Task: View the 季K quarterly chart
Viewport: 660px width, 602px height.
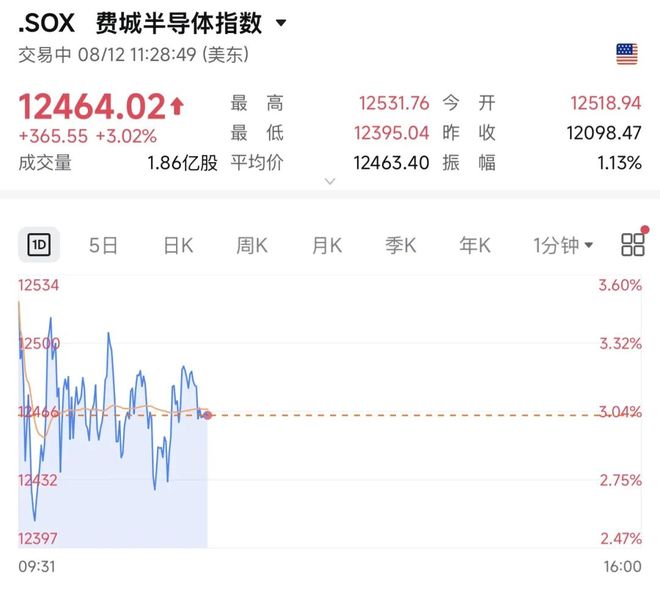Action: [x=401, y=245]
